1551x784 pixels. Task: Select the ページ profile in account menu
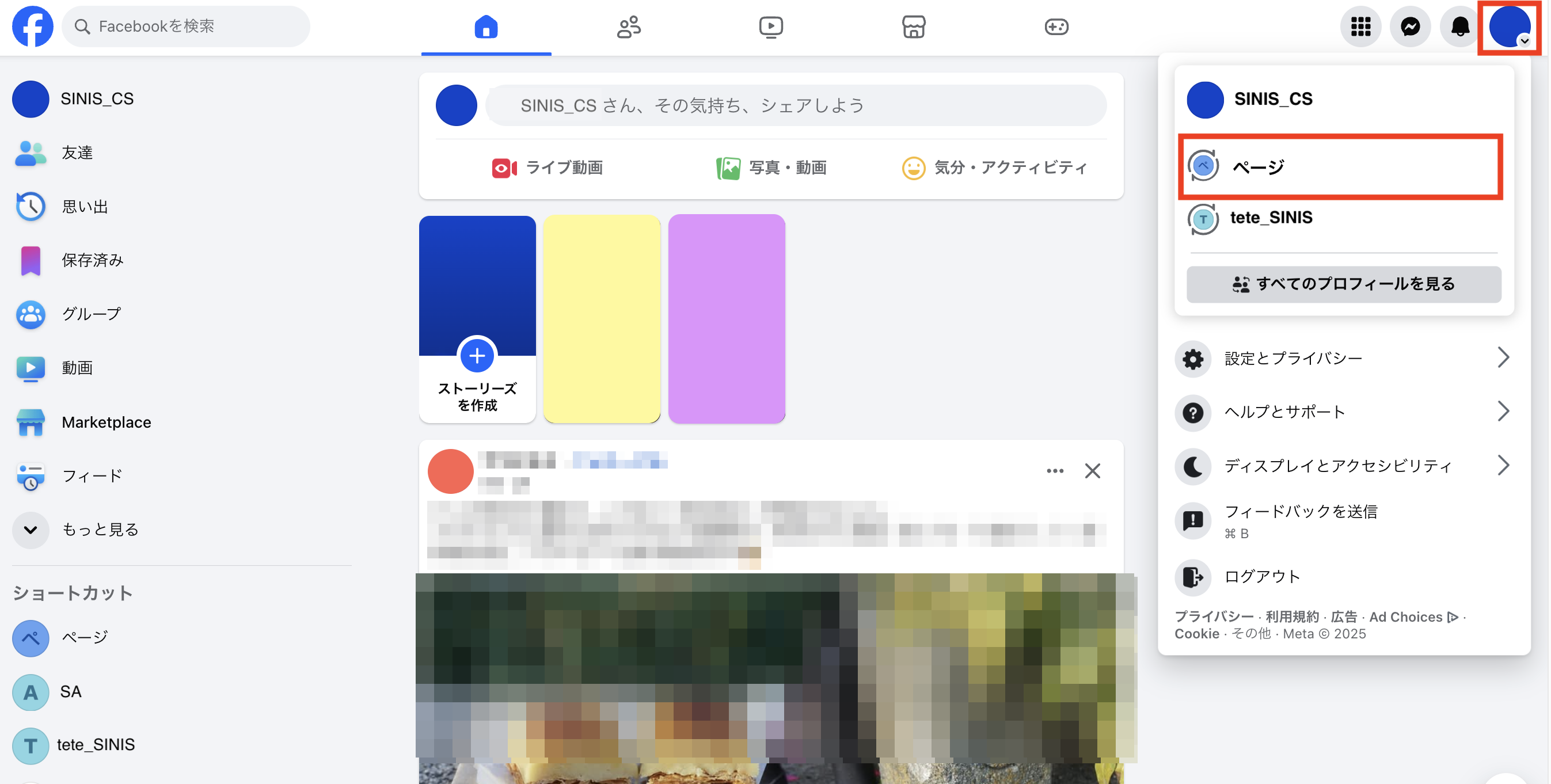(x=1340, y=166)
